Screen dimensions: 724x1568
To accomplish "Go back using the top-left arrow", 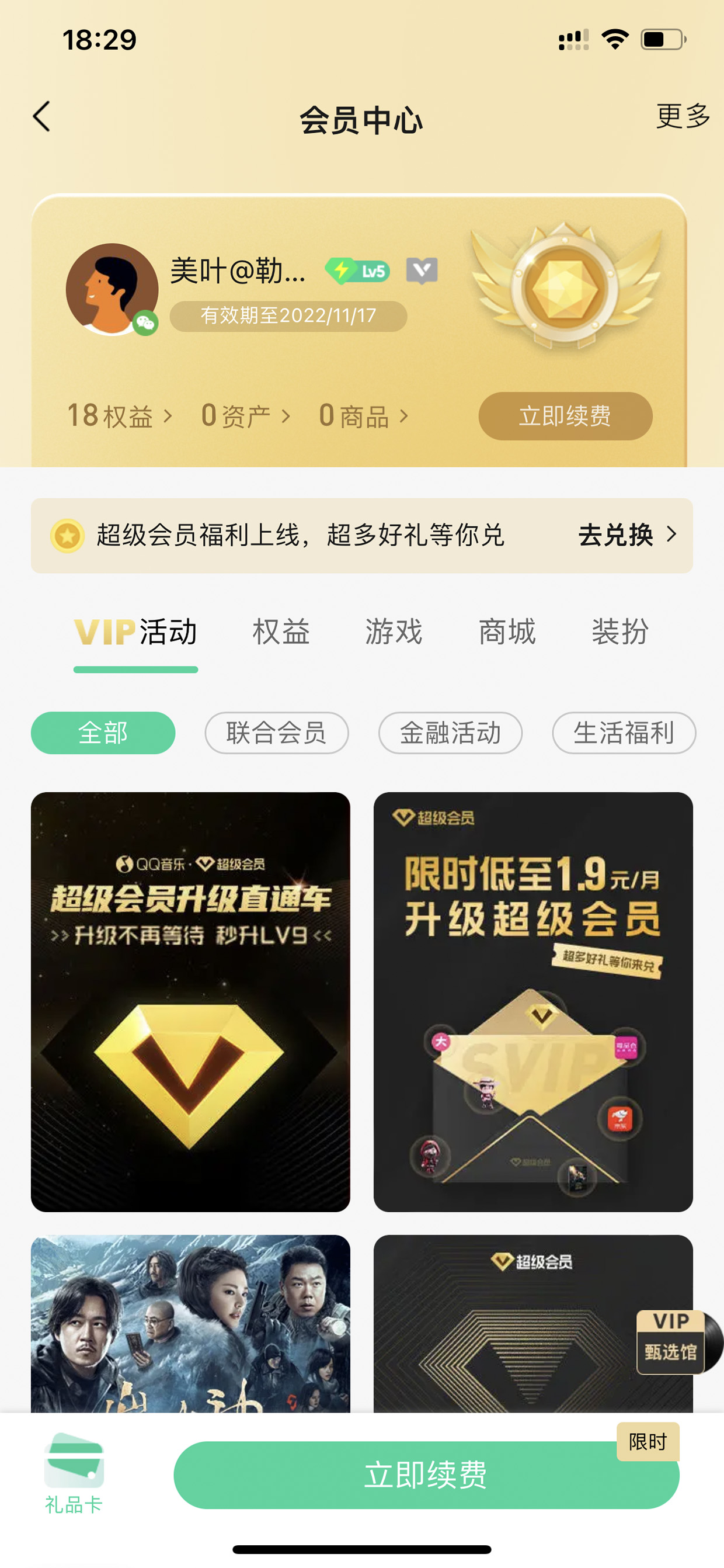I will point(41,116).
